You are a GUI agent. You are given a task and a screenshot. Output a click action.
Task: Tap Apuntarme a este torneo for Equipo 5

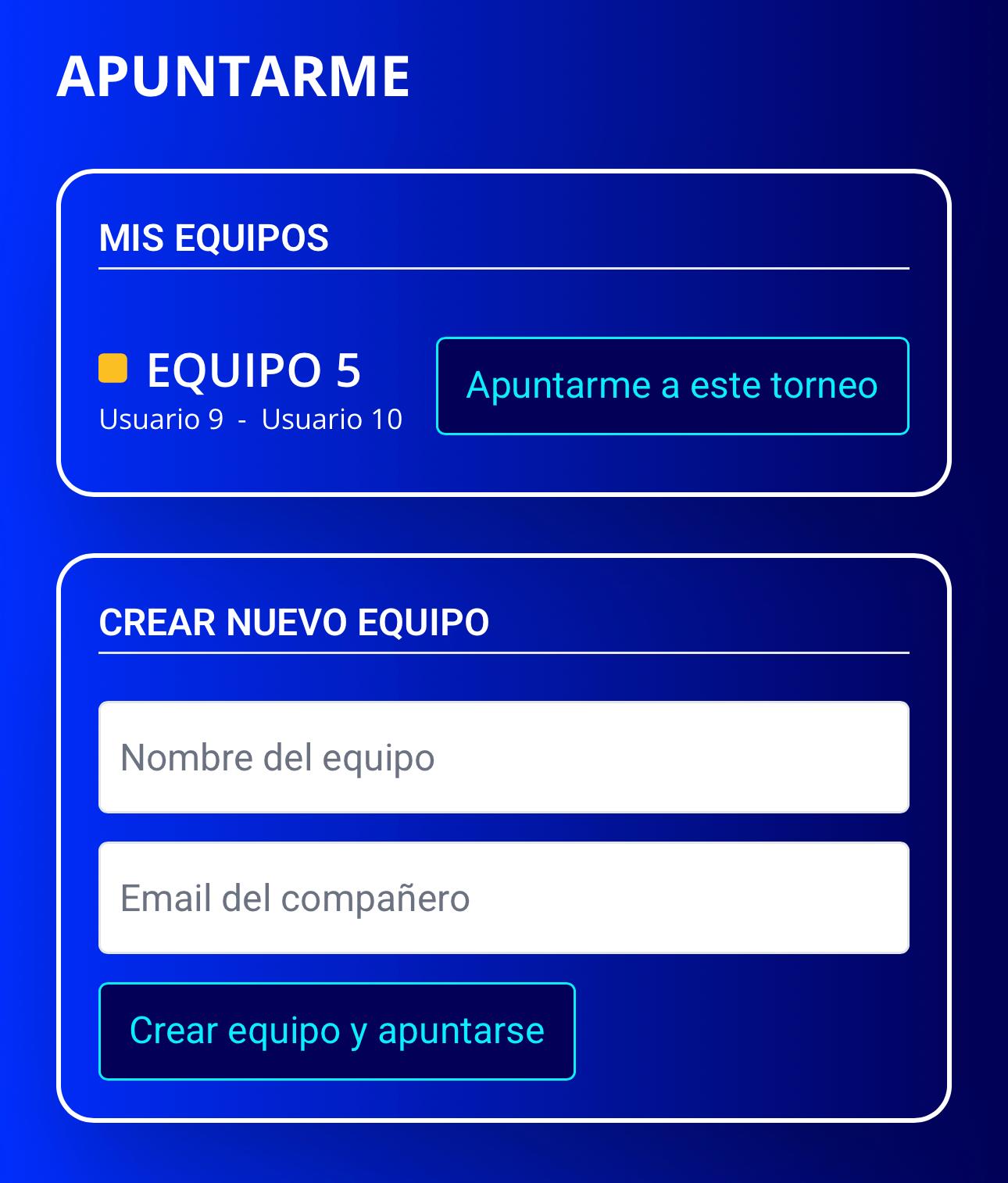coord(672,386)
